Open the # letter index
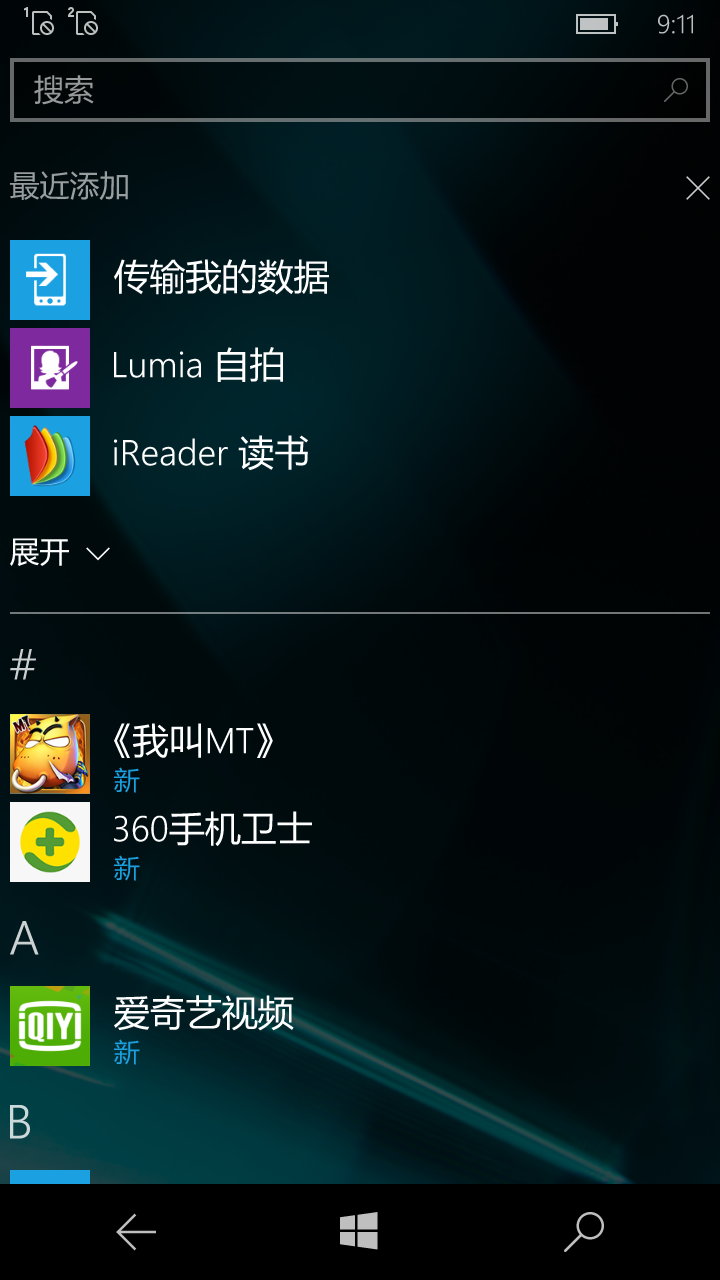This screenshot has height=1280, width=720. pyautogui.click(x=23, y=664)
